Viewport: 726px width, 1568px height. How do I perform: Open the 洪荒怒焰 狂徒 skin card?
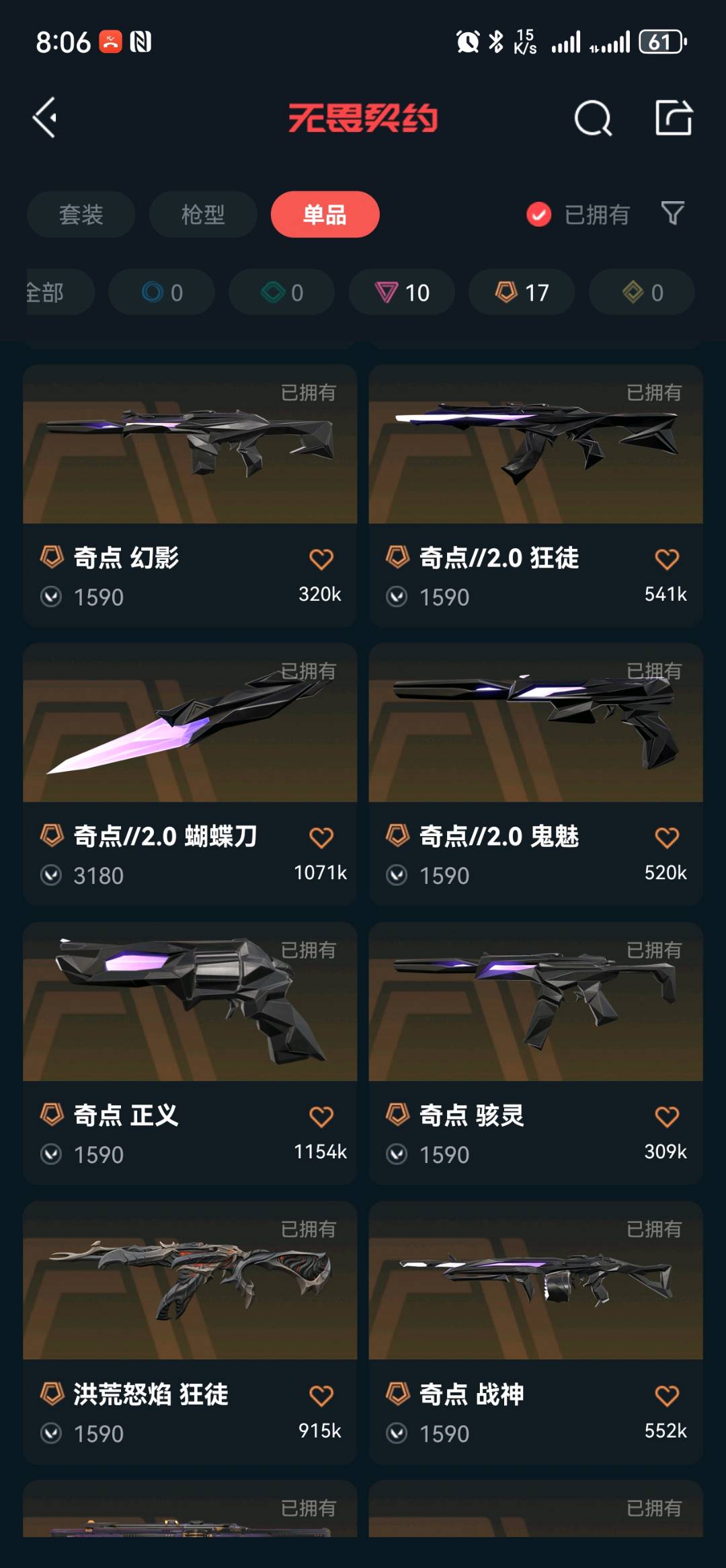point(190,1305)
